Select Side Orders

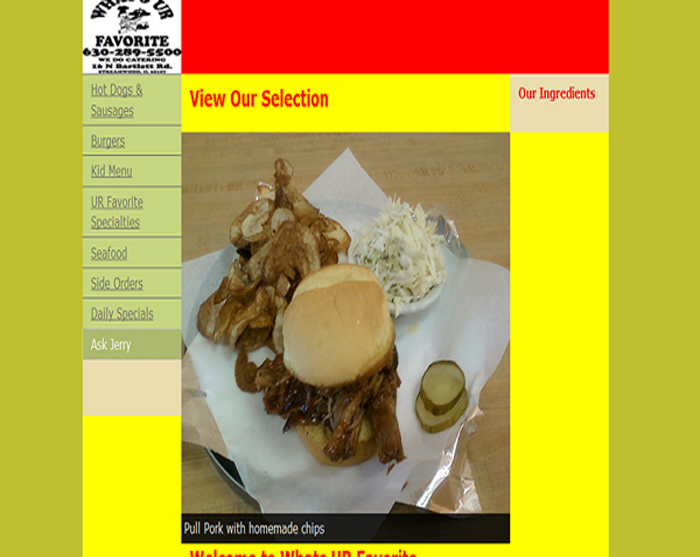(x=117, y=283)
